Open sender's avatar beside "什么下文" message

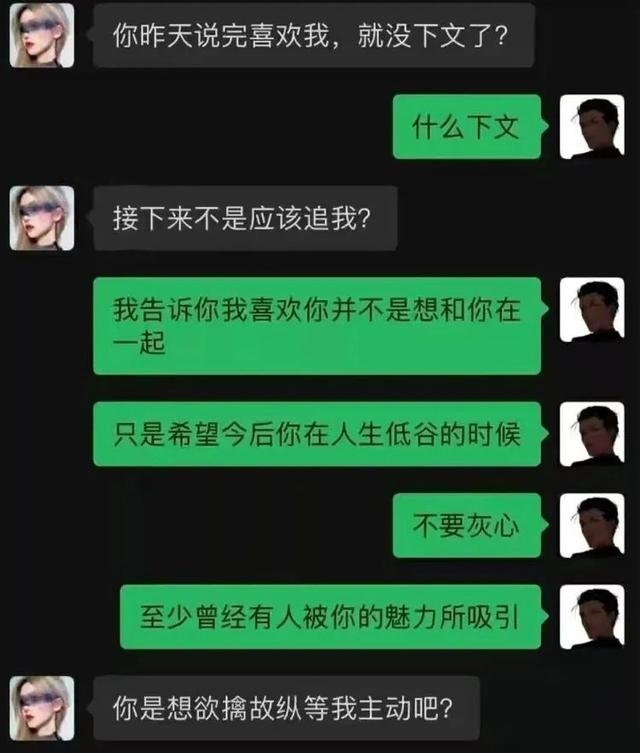(x=592, y=127)
